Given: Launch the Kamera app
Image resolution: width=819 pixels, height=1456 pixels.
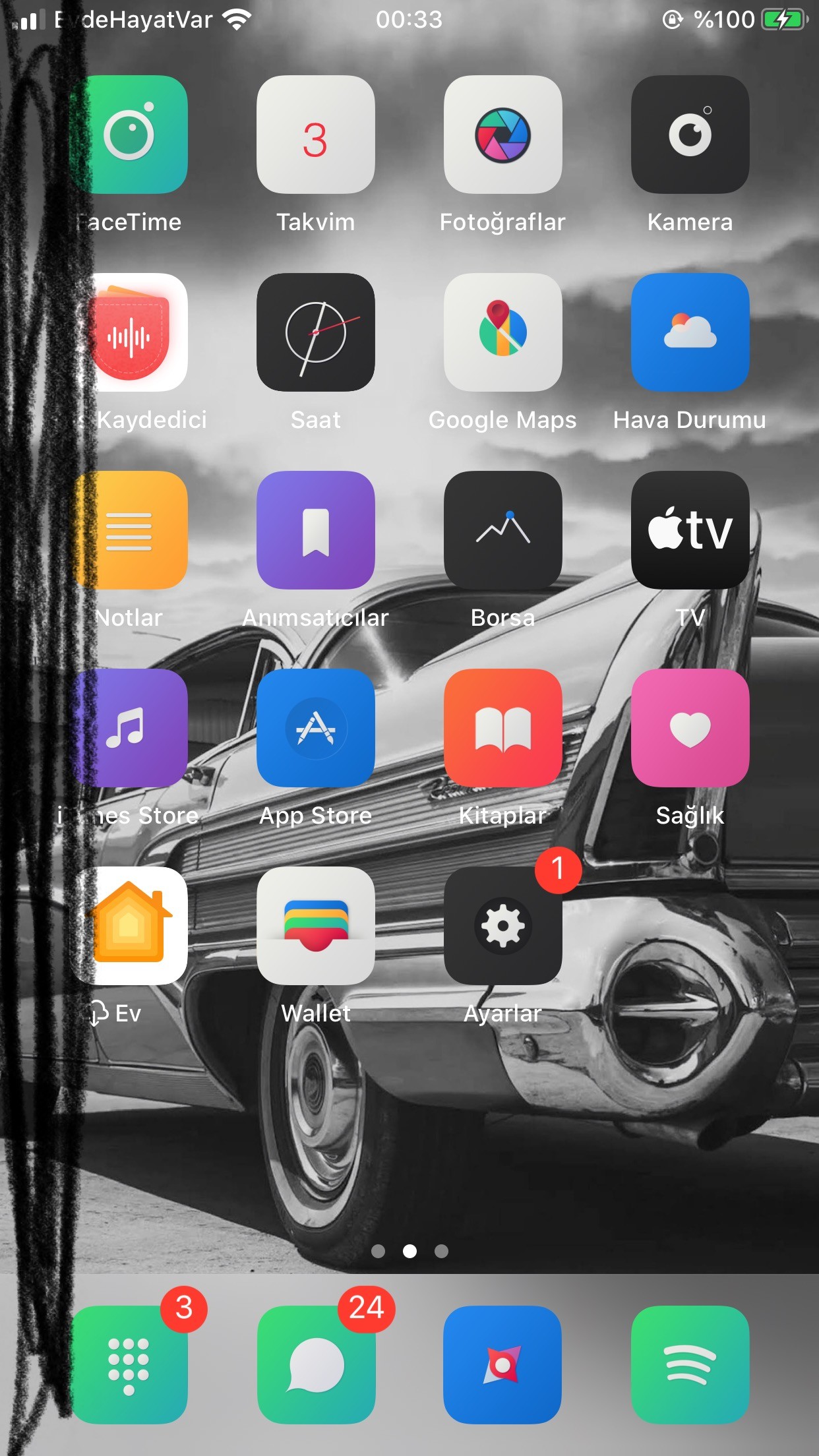Looking at the screenshot, I should (690, 135).
